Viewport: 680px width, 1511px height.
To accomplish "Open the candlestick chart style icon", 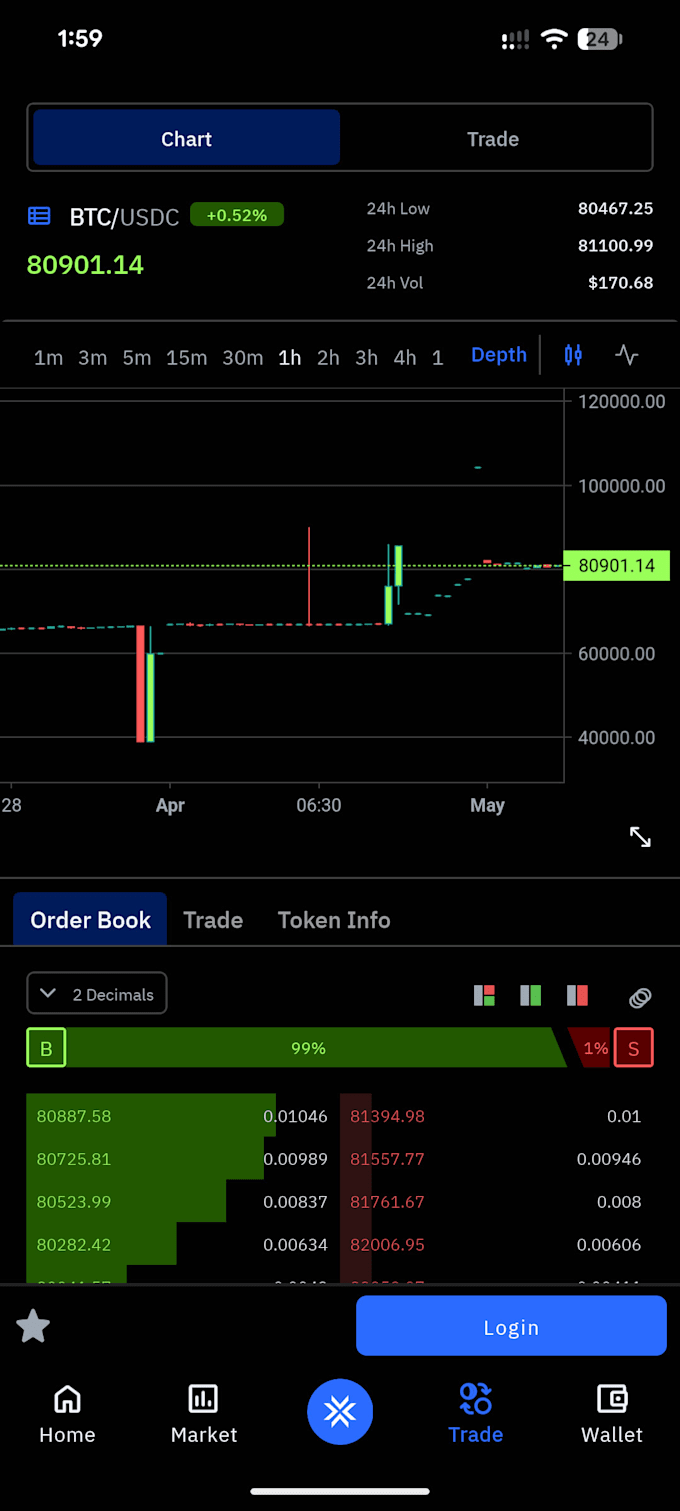I will point(573,354).
